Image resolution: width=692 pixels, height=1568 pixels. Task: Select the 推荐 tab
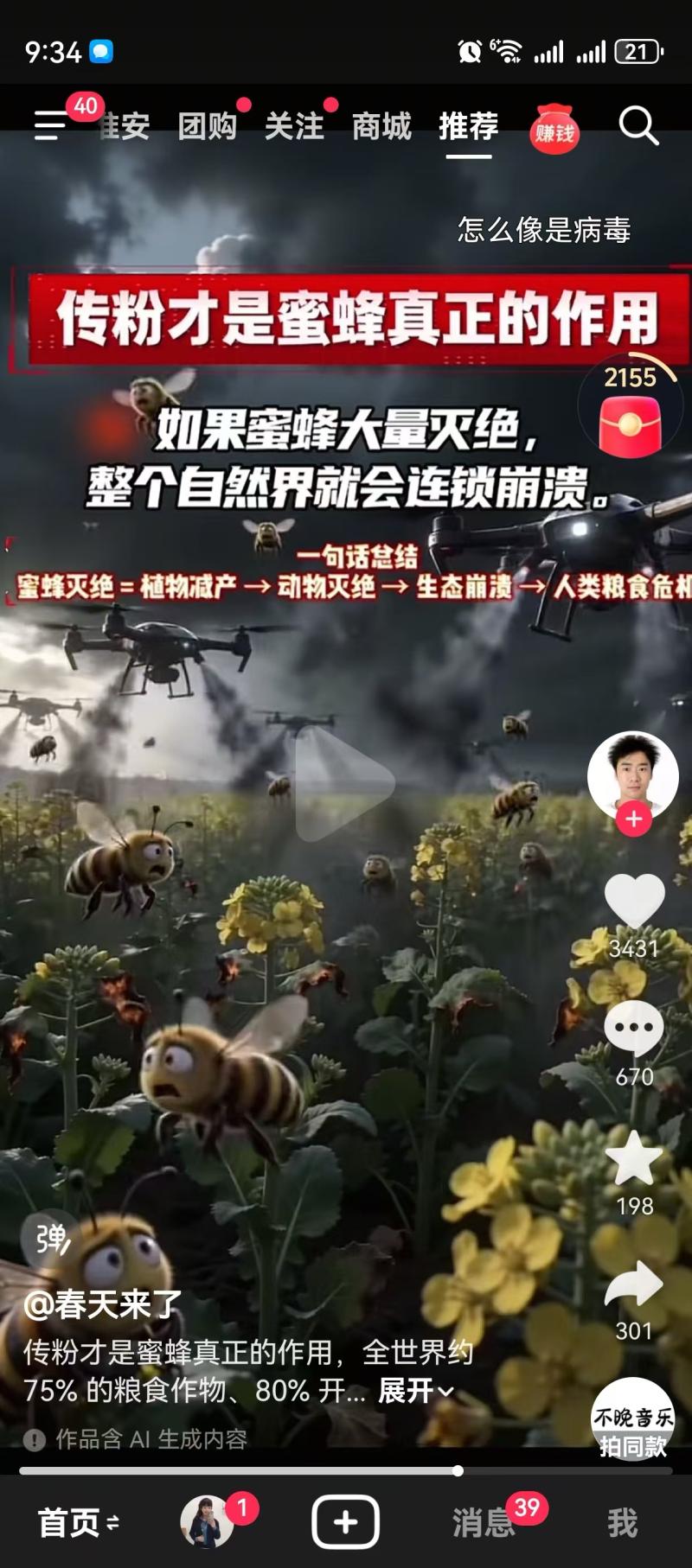468,127
